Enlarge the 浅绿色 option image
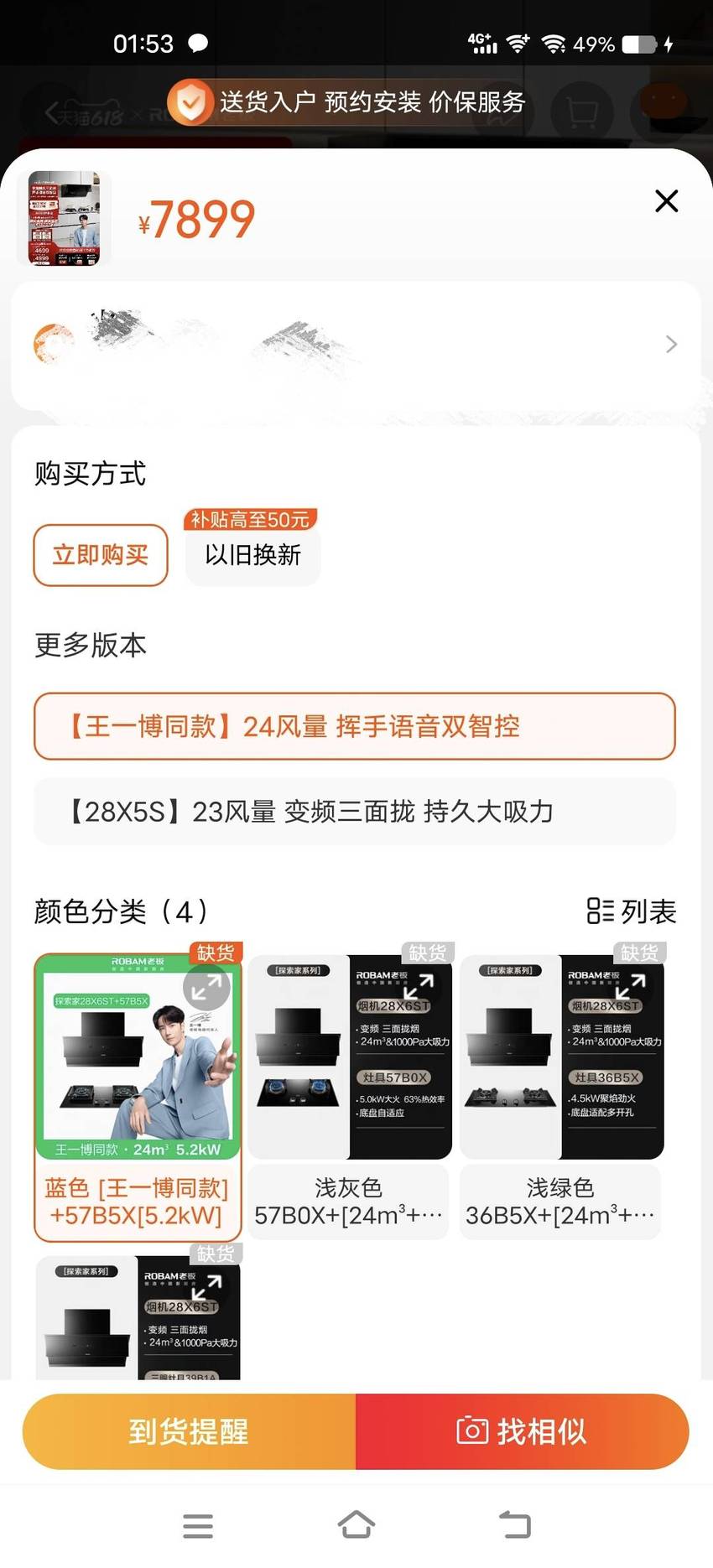 pyautogui.click(x=631, y=986)
